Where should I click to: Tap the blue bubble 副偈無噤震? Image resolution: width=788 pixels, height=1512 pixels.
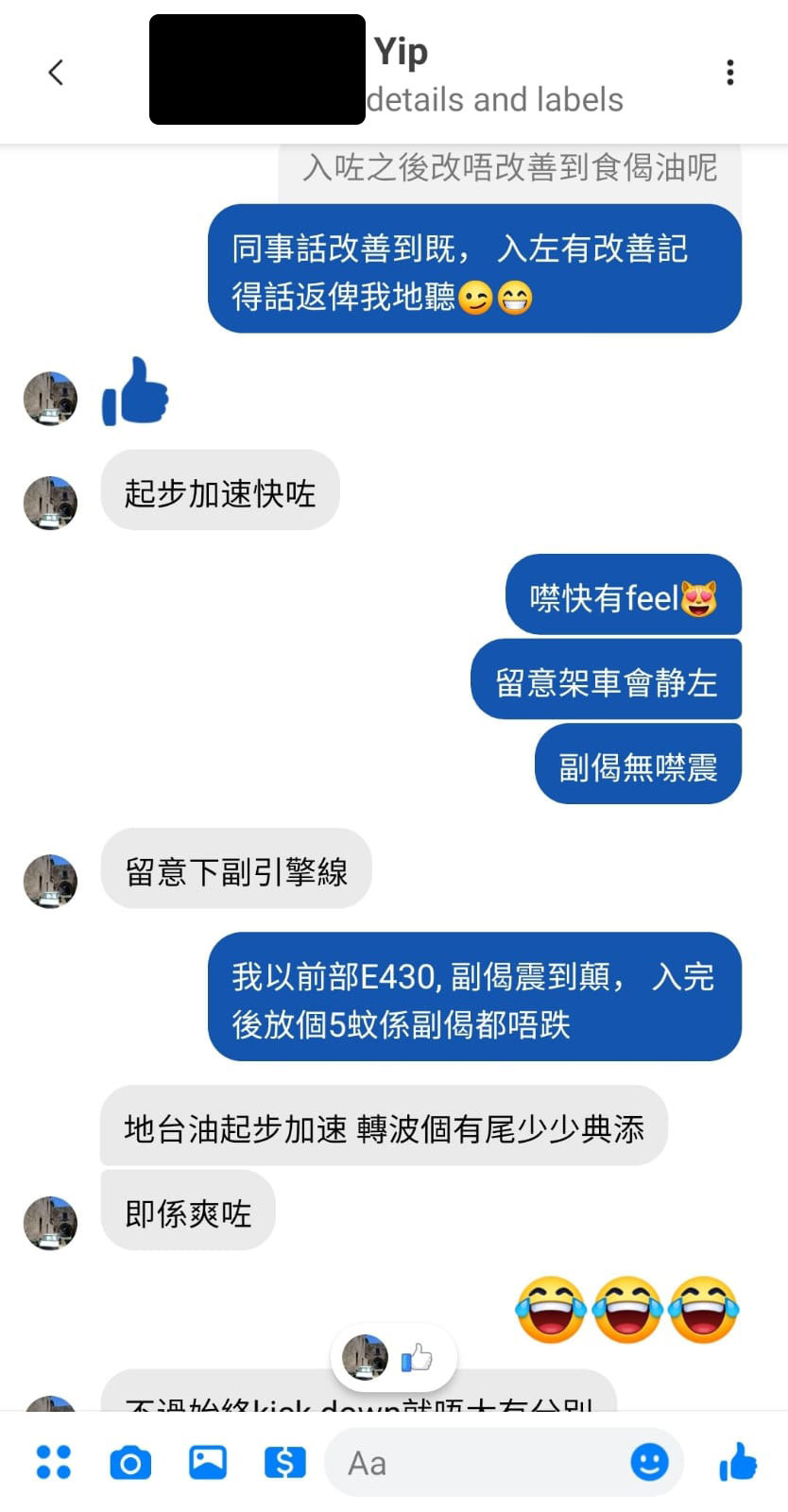click(x=637, y=764)
